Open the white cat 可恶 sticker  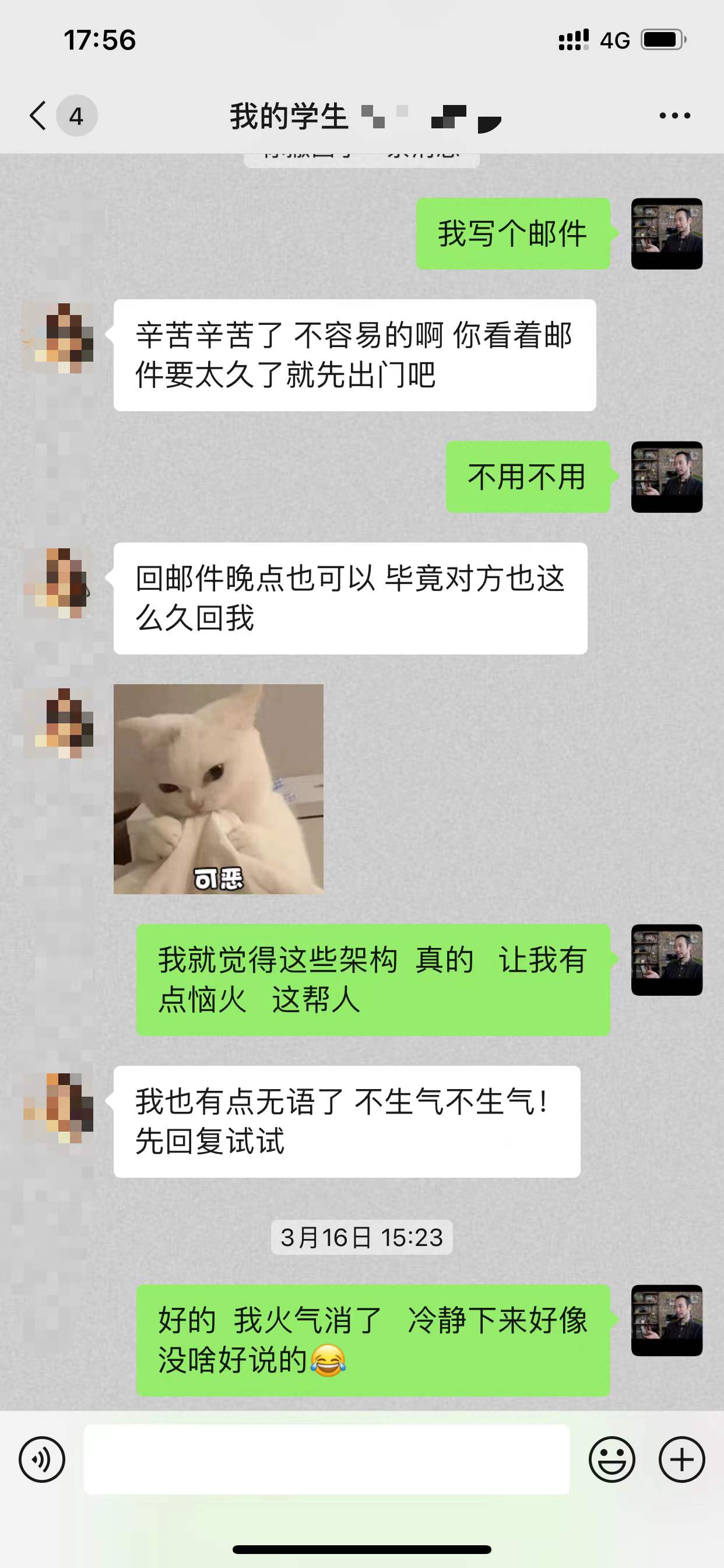(x=219, y=789)
